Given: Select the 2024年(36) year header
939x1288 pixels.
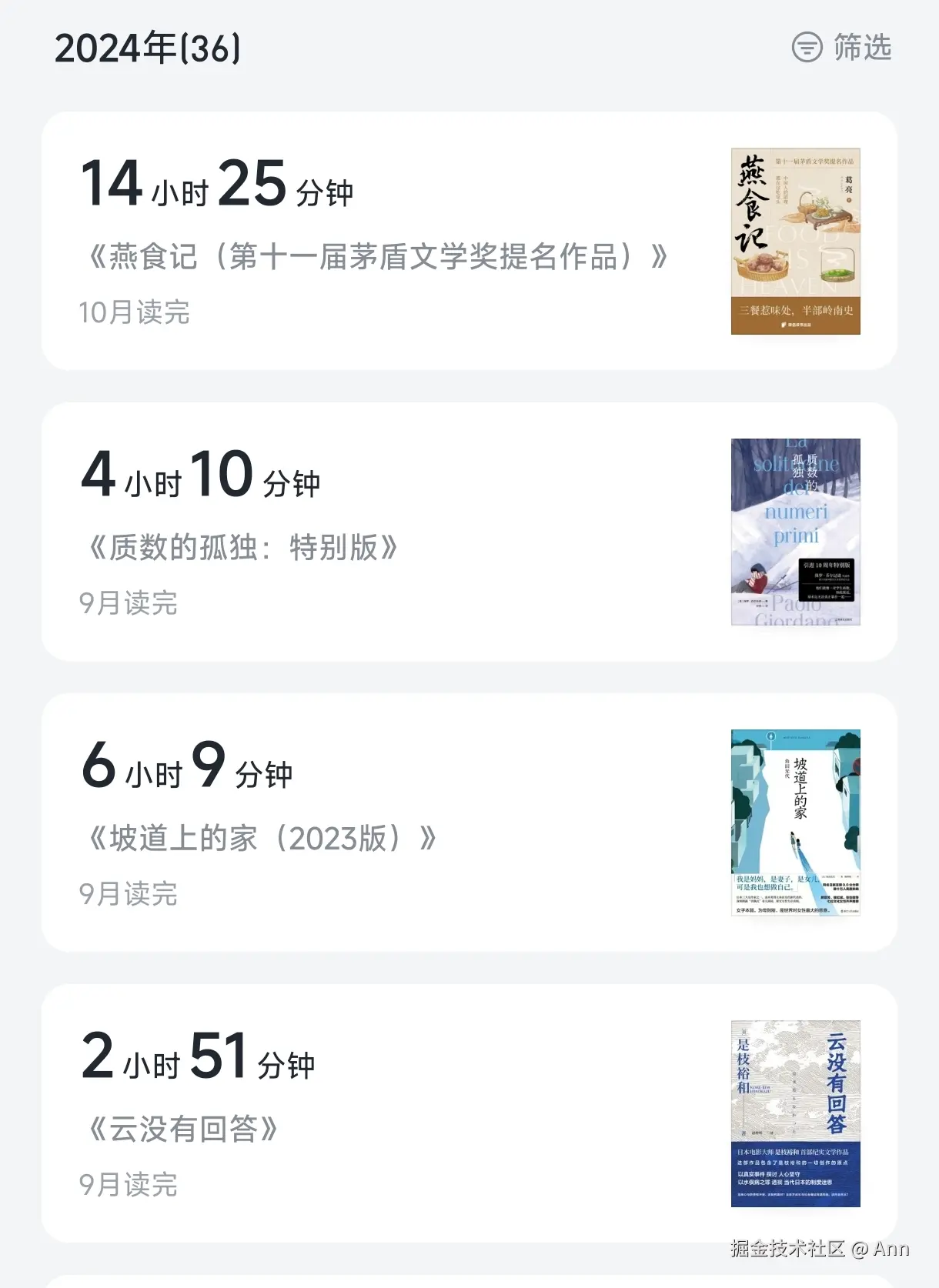Looking at the screenshot, I should click(x=149, y=50).
